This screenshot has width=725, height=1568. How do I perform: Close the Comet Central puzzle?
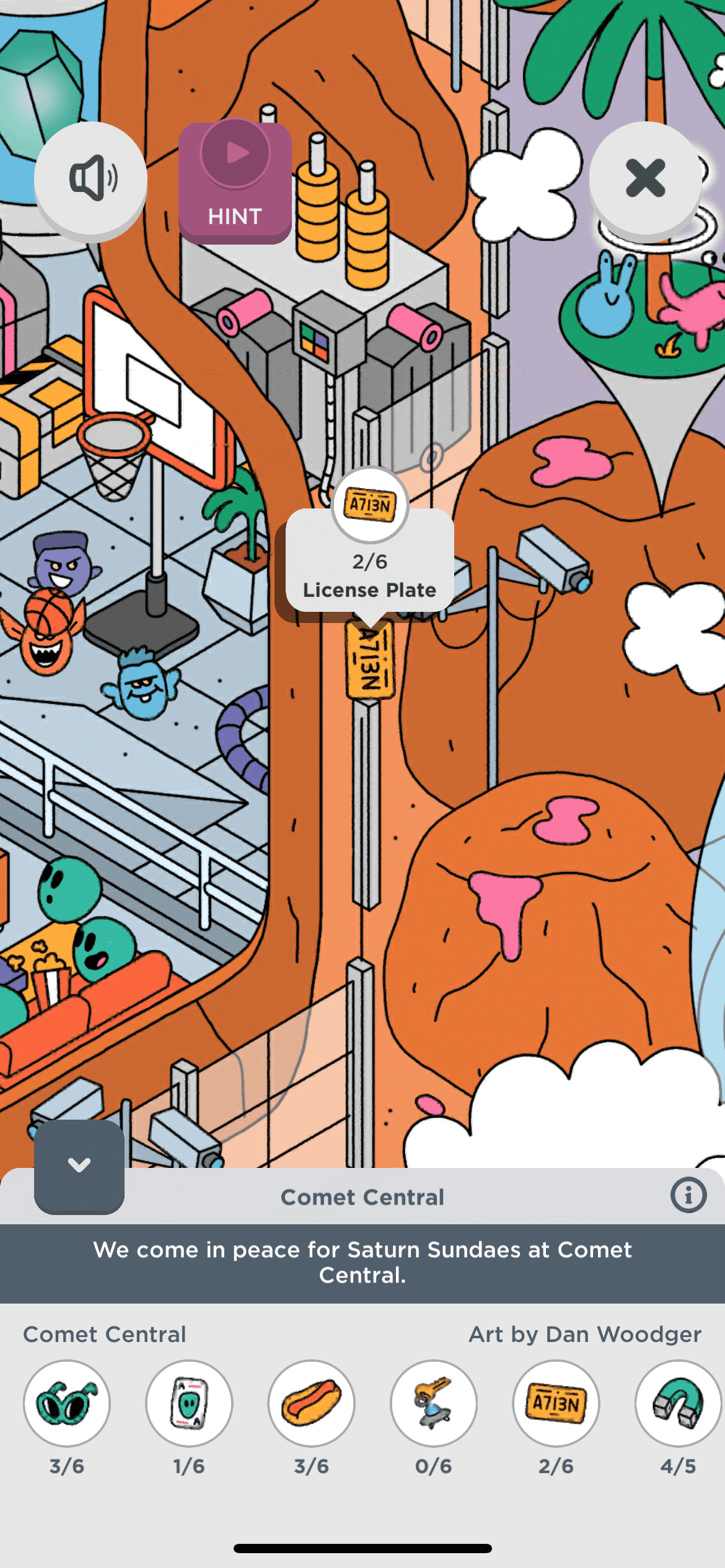(645, 178)
